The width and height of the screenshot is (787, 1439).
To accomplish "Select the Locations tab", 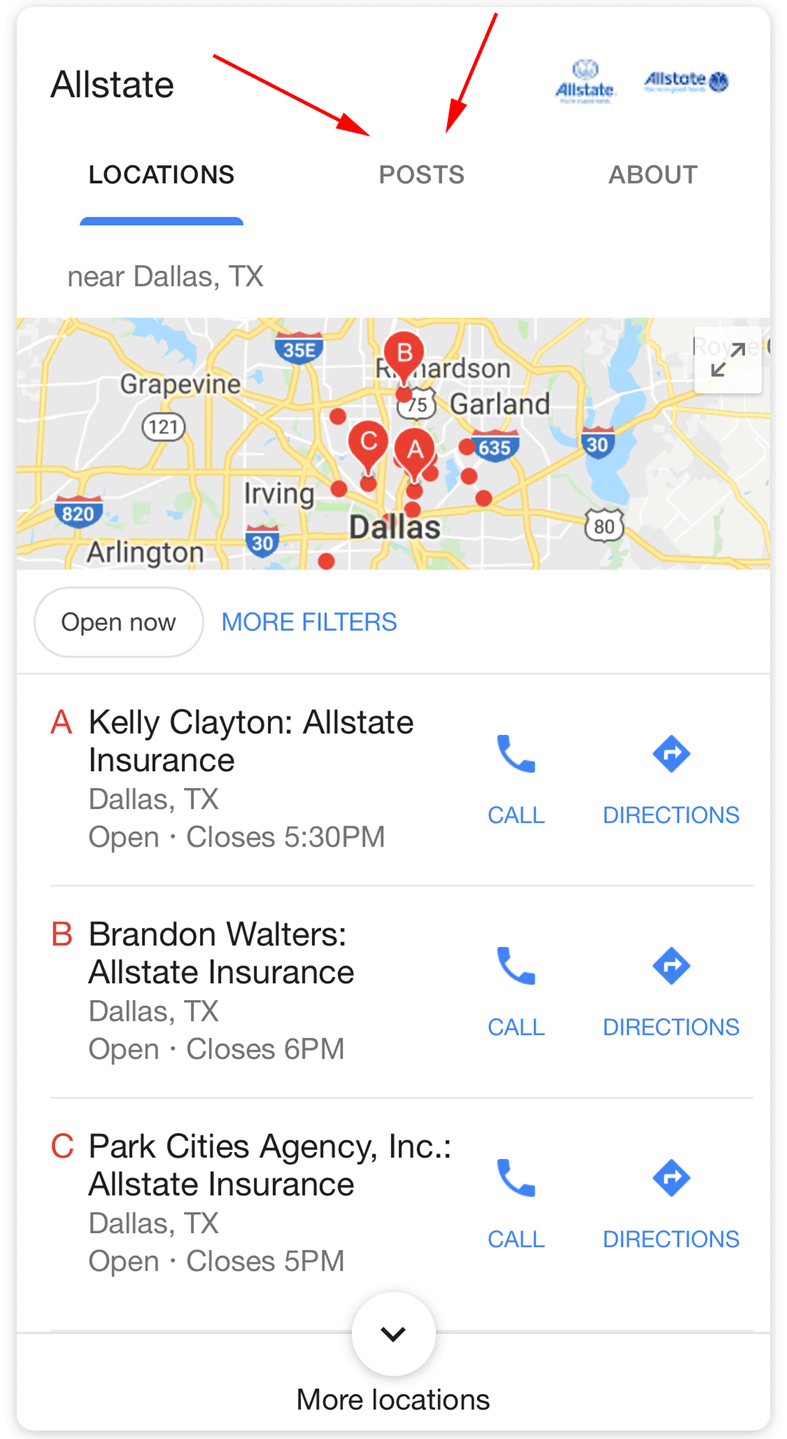I will tap(161, 175).
